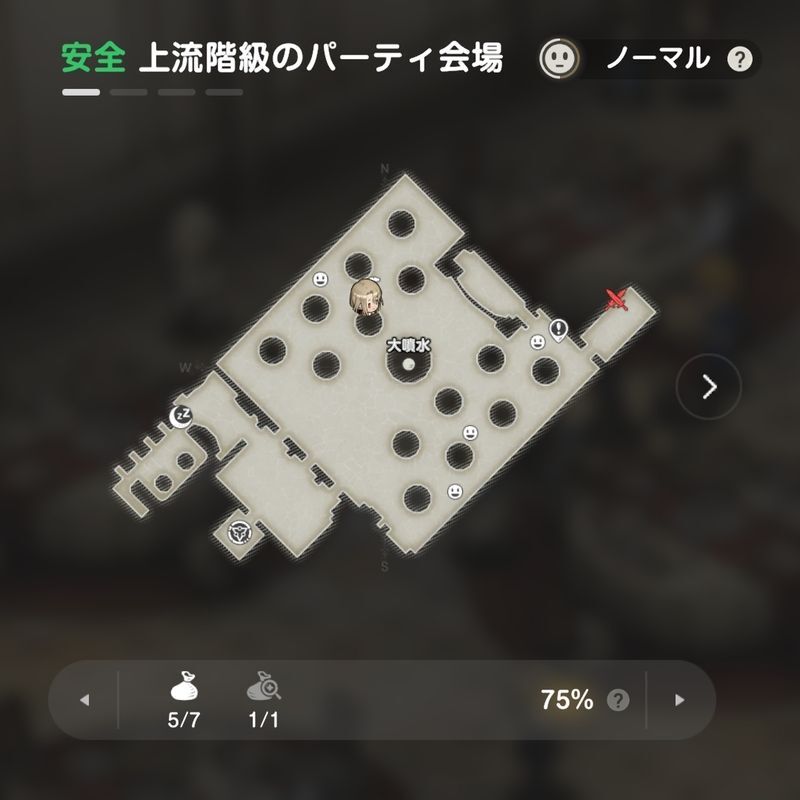Tap the treasure bag 5/7 icon
This screenshot has width=800, height=800.
point(188,687)
